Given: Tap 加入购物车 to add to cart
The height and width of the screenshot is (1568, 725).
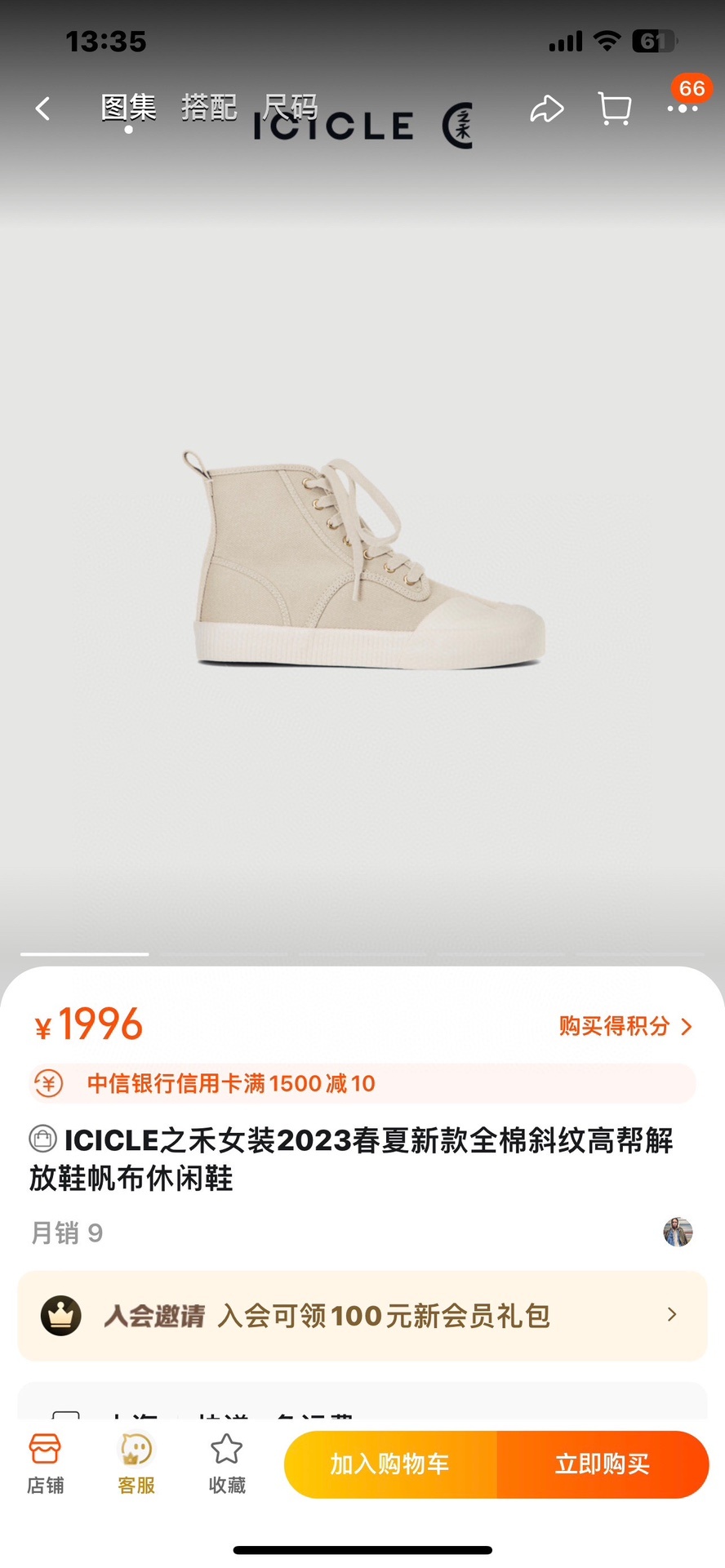Looking at the screenshot, I should pyautogui.click(x=390, y=1464).
